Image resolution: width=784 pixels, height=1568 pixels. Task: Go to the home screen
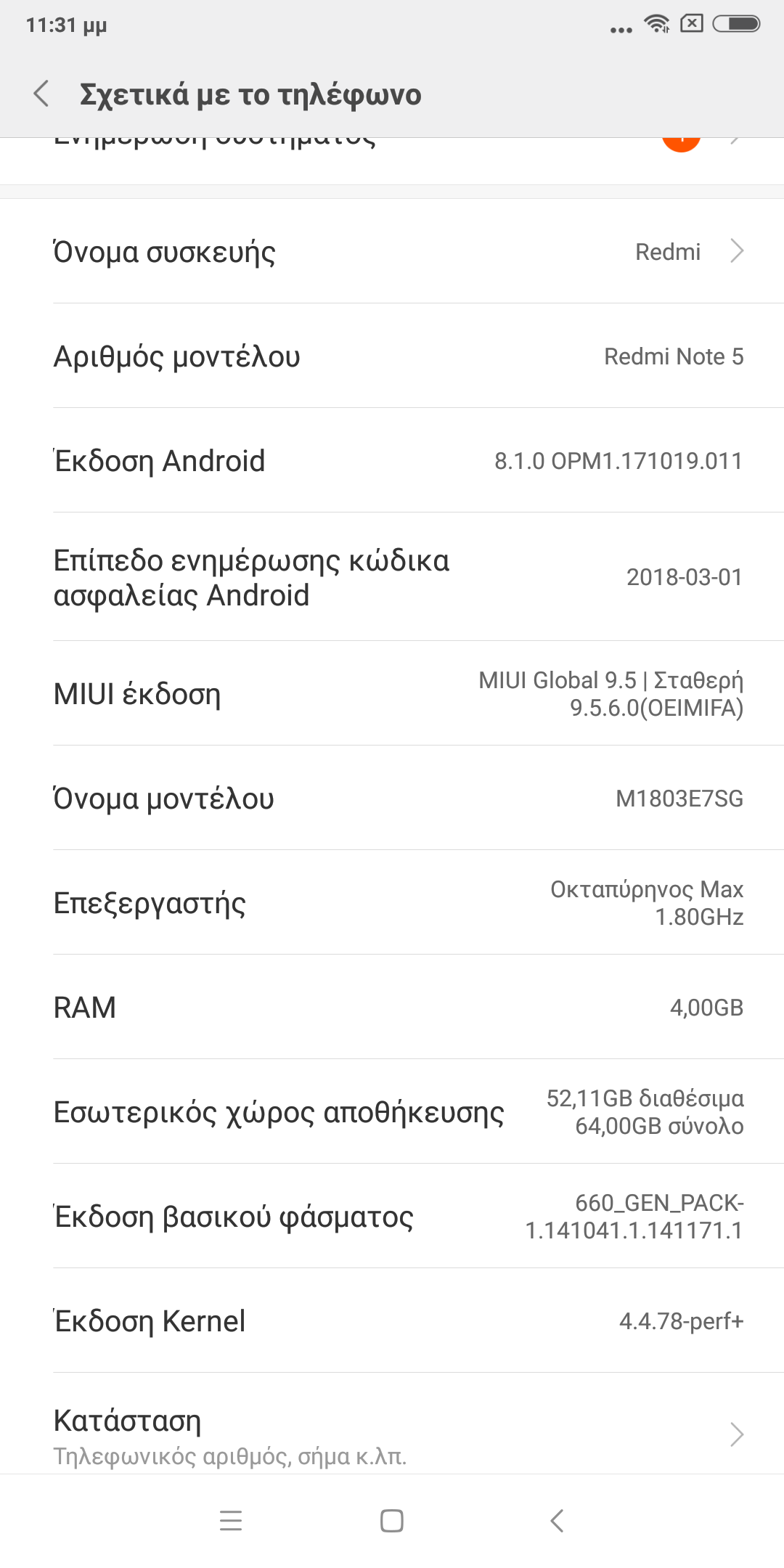point(392,1520)
